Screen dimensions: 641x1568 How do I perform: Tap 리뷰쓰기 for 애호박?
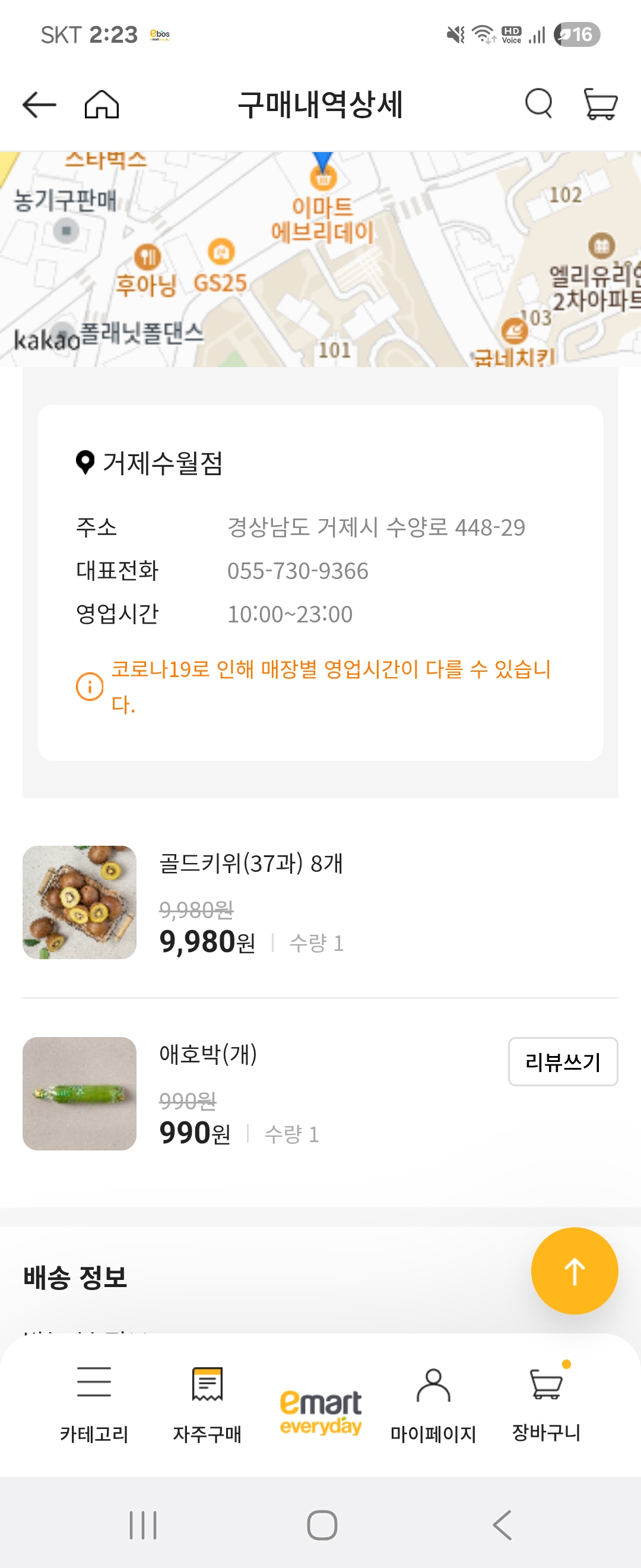tap(563, 1061)
